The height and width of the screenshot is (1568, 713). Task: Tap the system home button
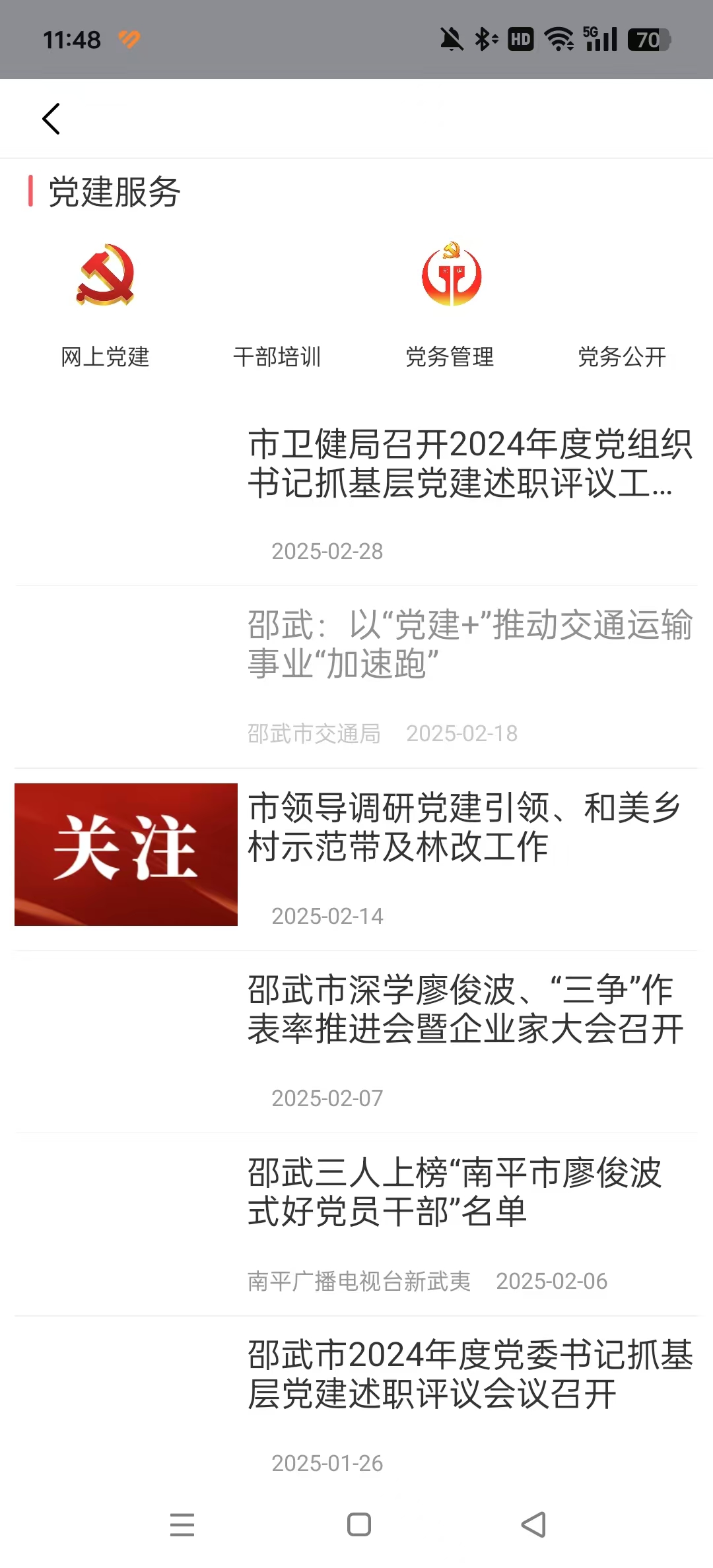[358, 1524]
